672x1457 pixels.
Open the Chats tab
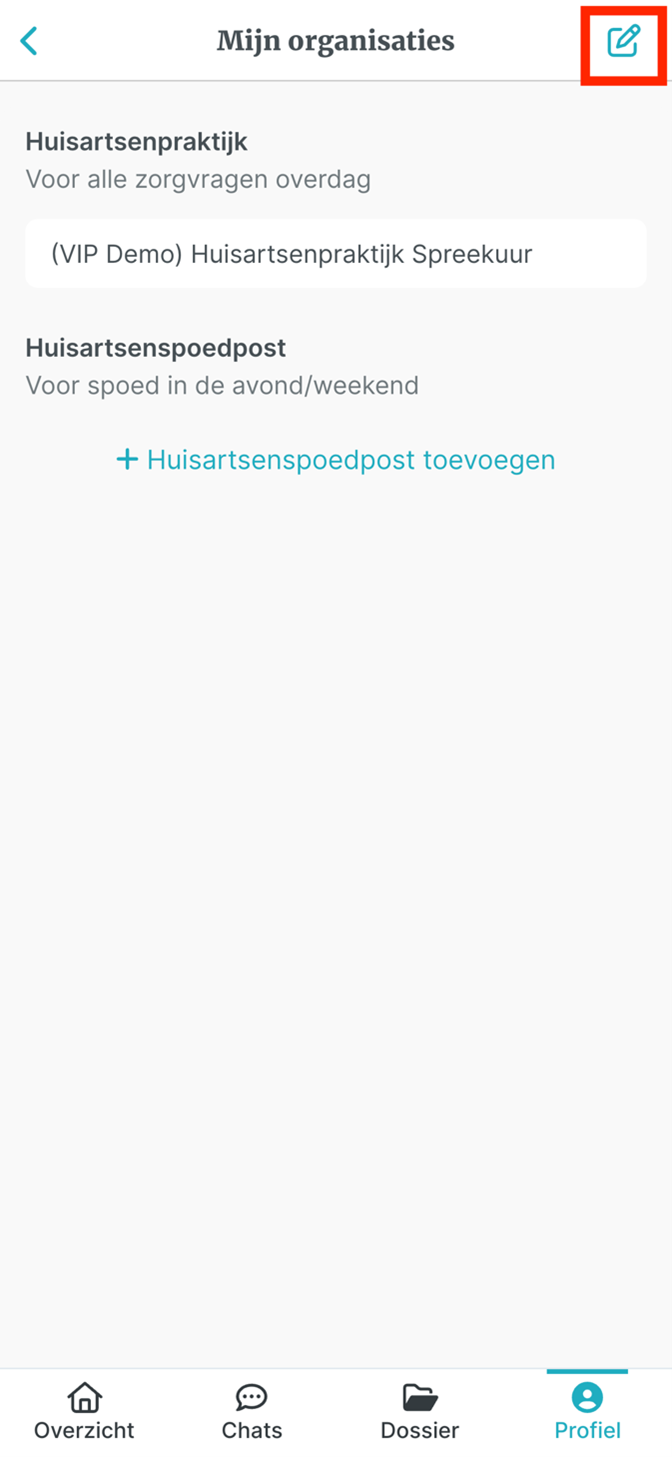point(252,1412)
